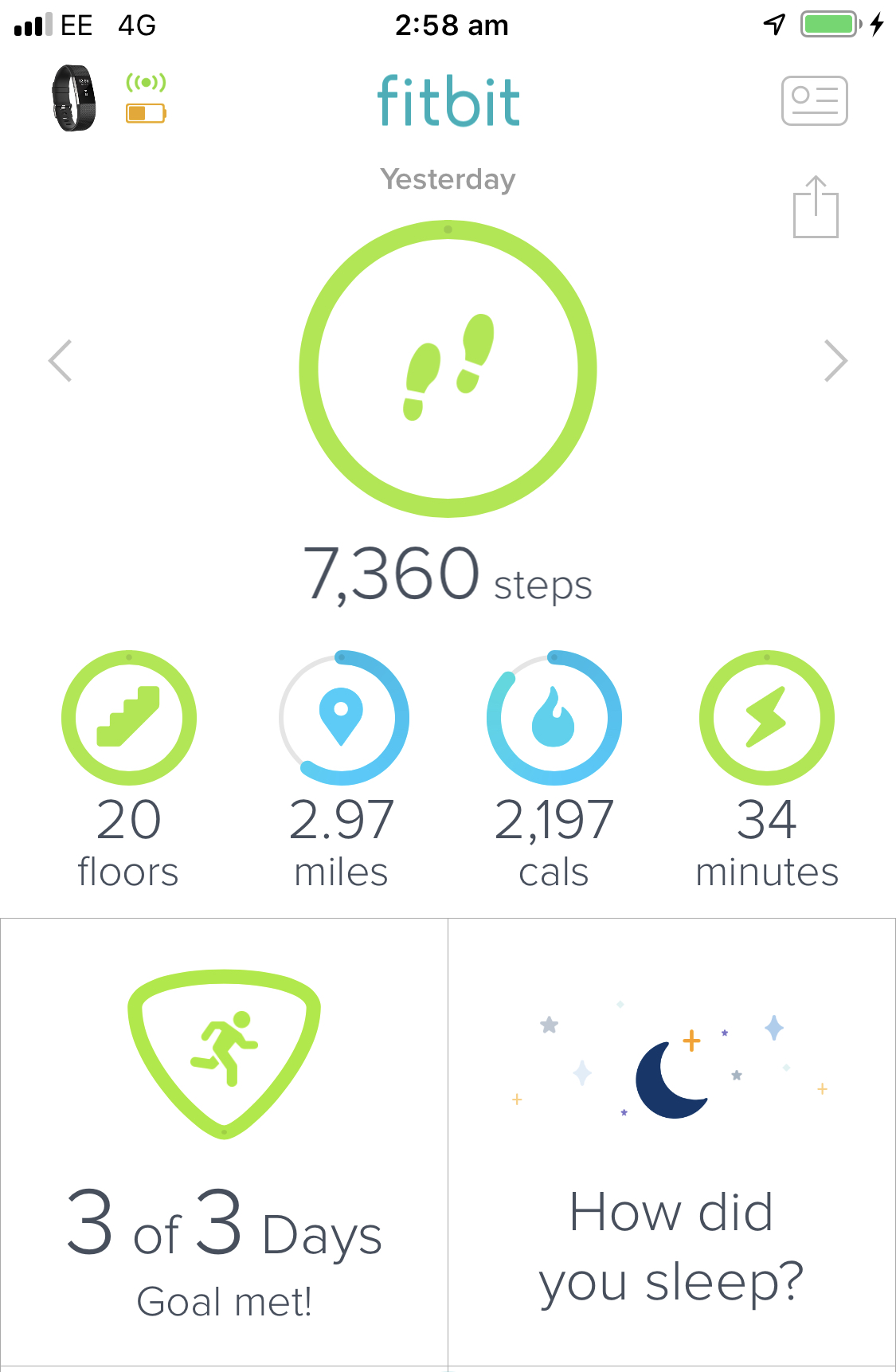The height and width of the screenshot is (1372, 896).
Task: Open the 7,360 steps details
Action: tap(448, 369)
